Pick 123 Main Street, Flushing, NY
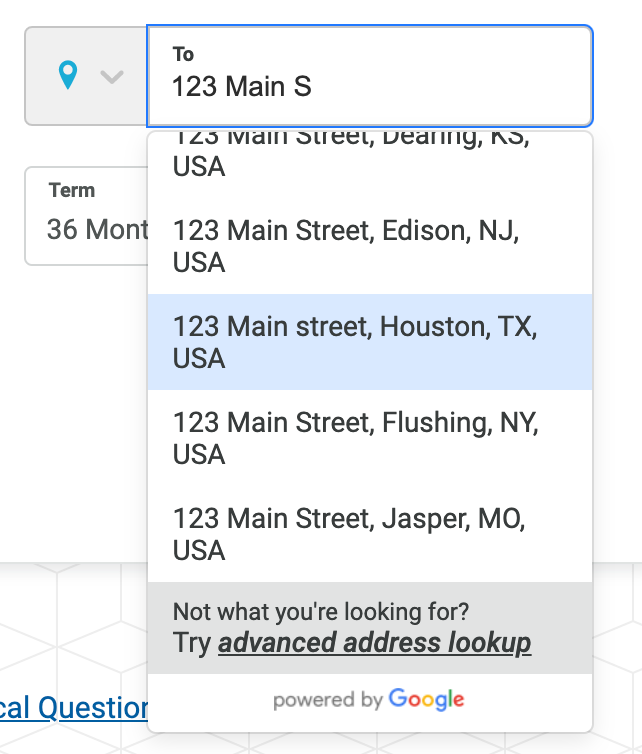Screen dimensions: 642x754 tap(369, 438)
